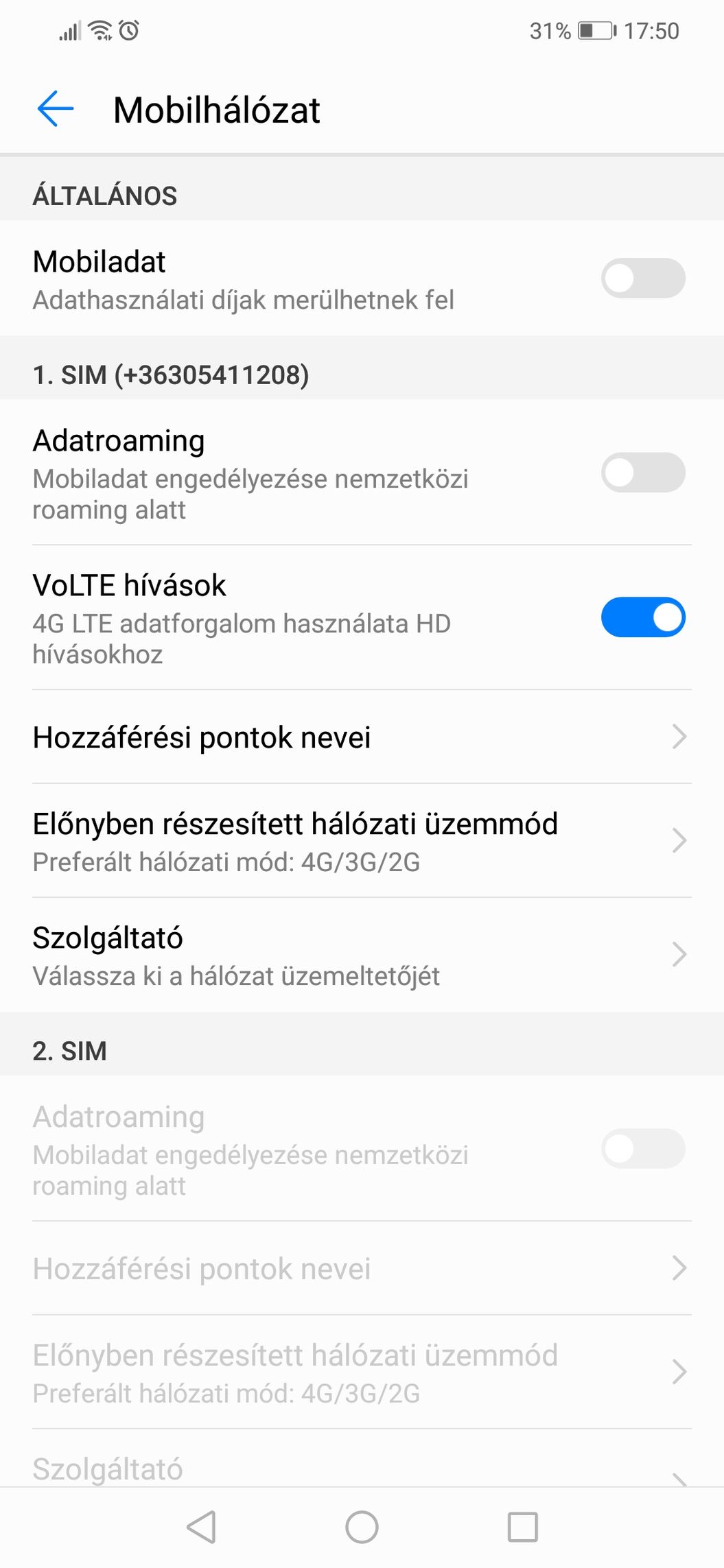Turn on Adatroaming for SIM 1
Viewport: 724px width, 1568px height.
(x=643, y=472)
